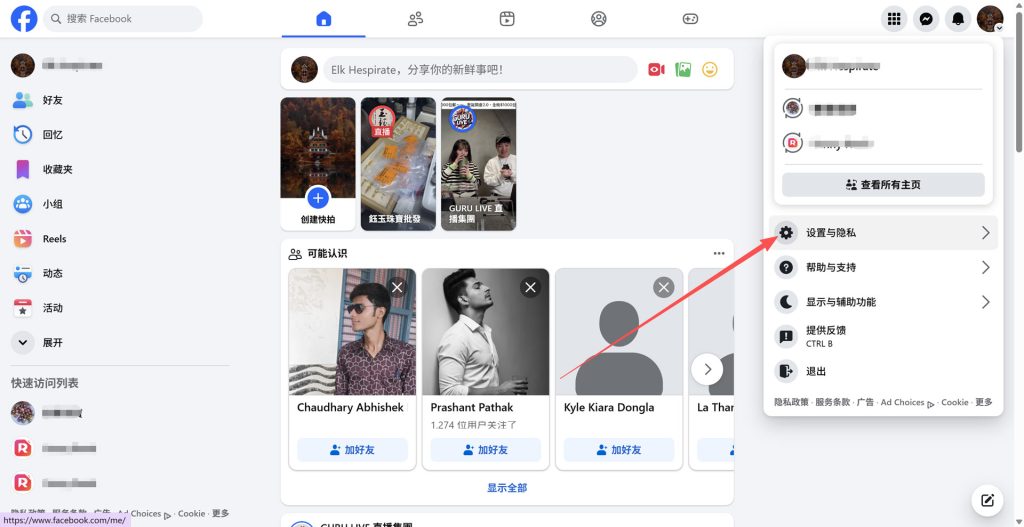Open the Messenger icon
Screen dimensions: 1024x527
927,19
